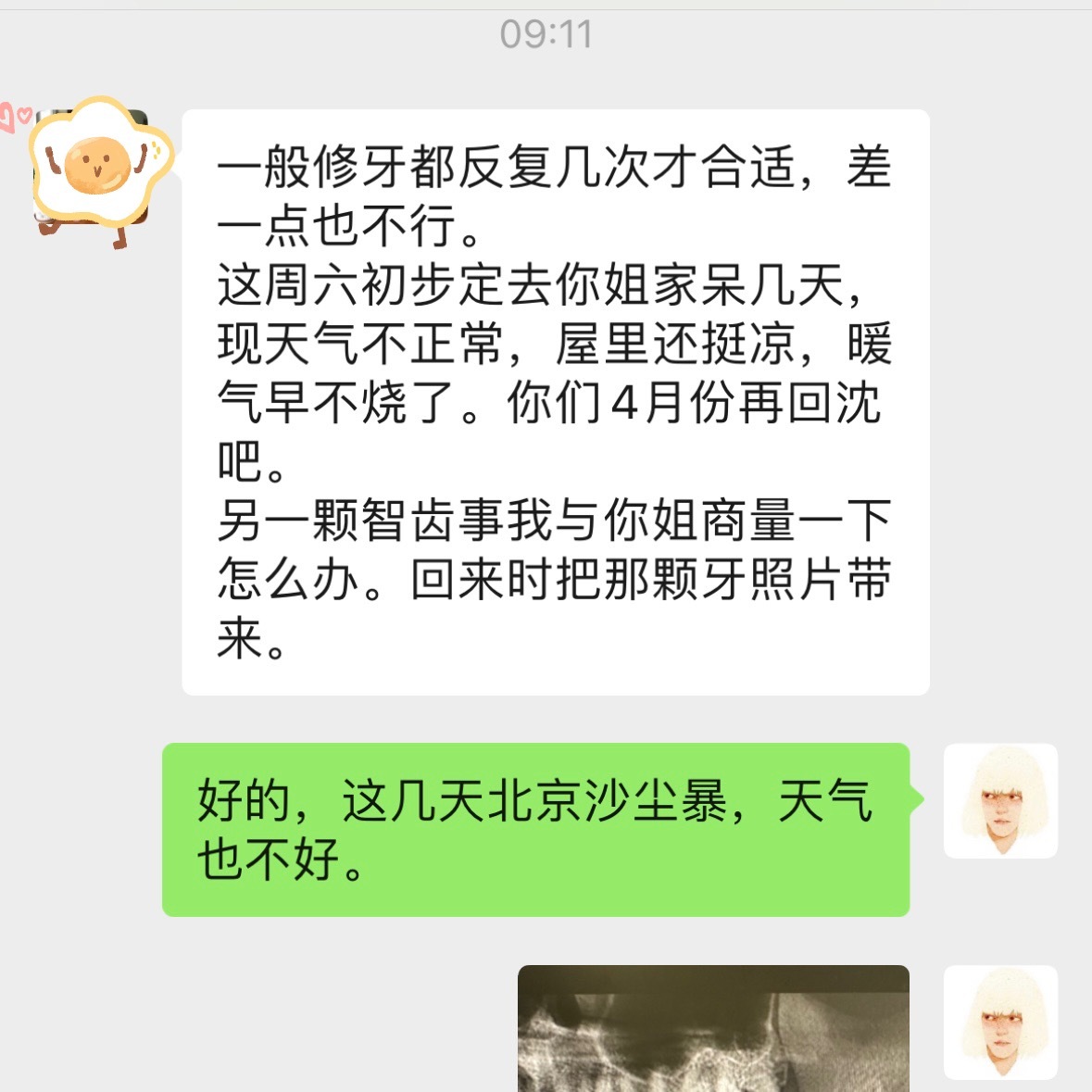This screenshot has width=1092, height=1092.
Task: Tap your avatar beside the X-ray photo
Action: pyautogui.click(x=1000, y=1023)
